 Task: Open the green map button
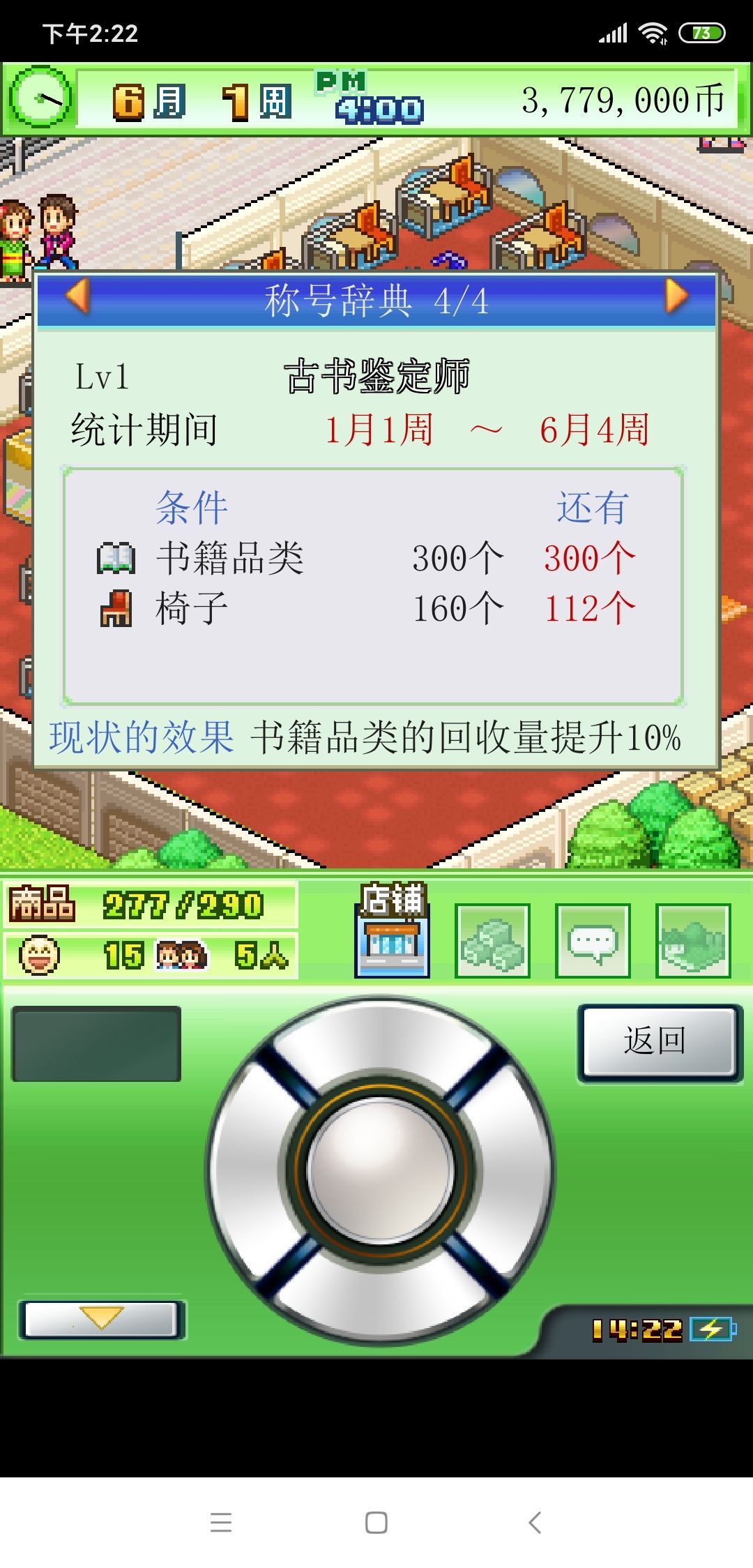(693, 941)
